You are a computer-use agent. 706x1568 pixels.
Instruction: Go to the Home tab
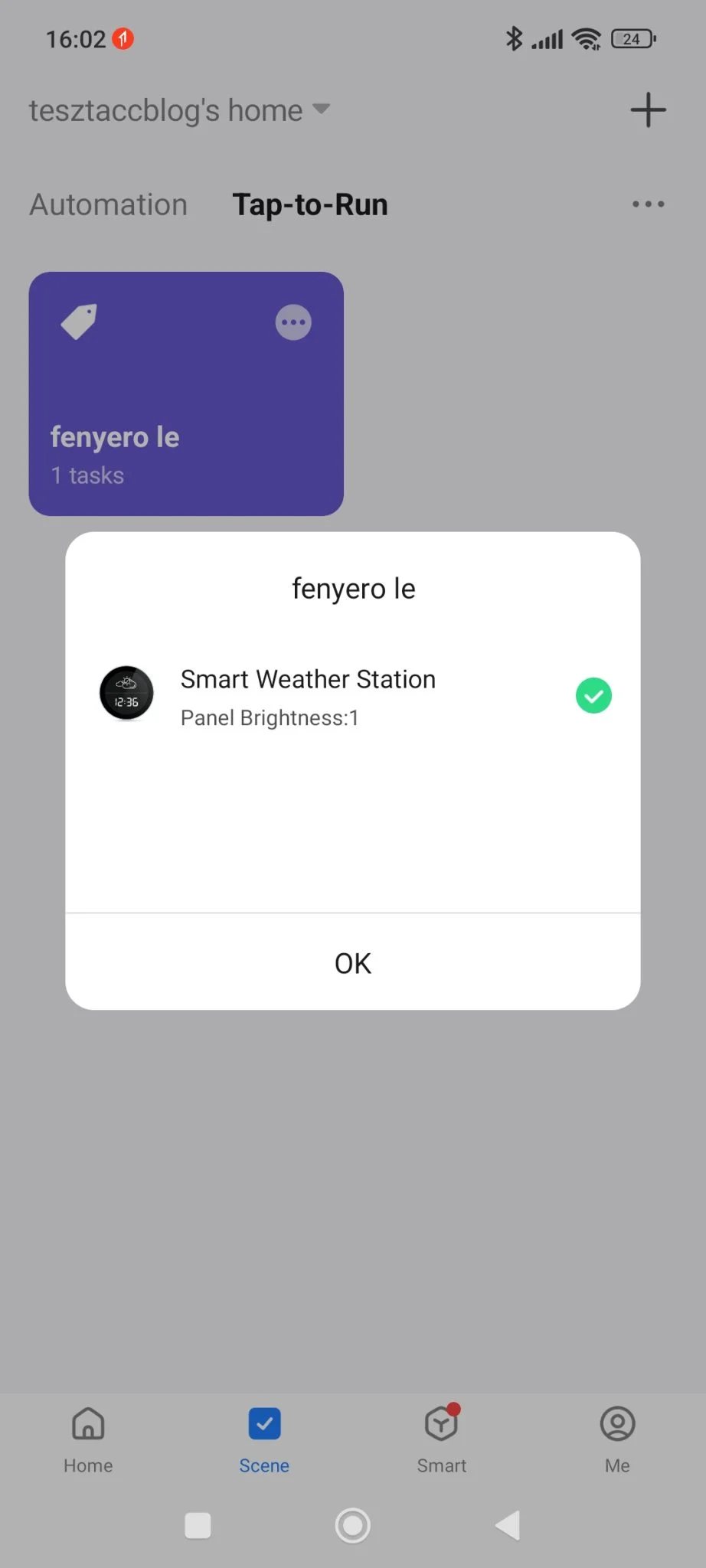(x=88, y=1439)
